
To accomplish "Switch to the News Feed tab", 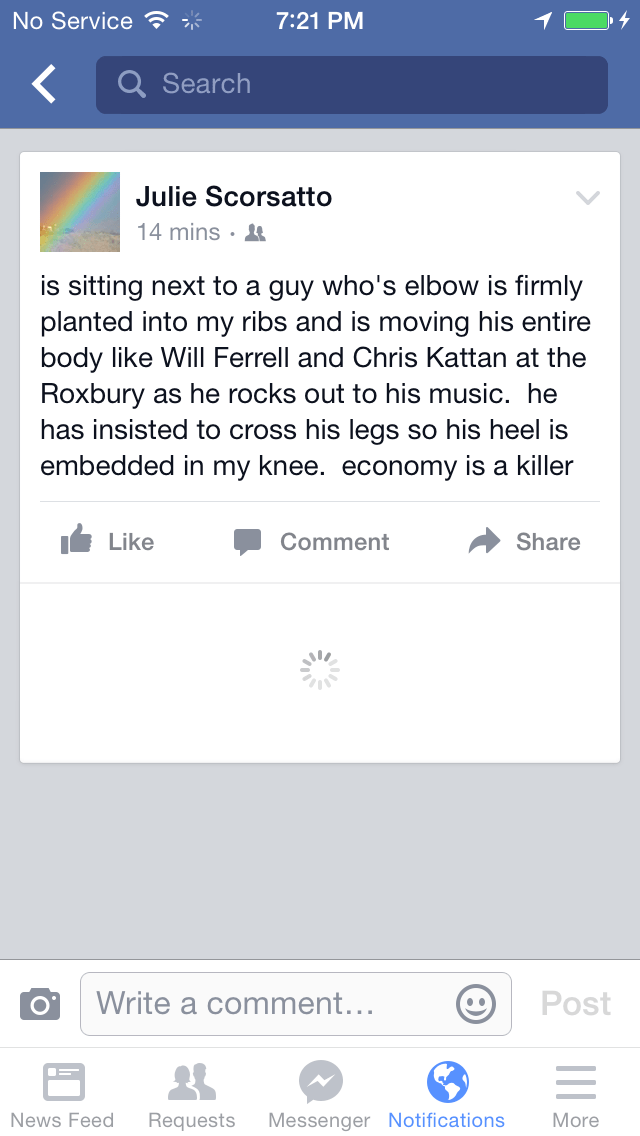I will [63, 1094].
